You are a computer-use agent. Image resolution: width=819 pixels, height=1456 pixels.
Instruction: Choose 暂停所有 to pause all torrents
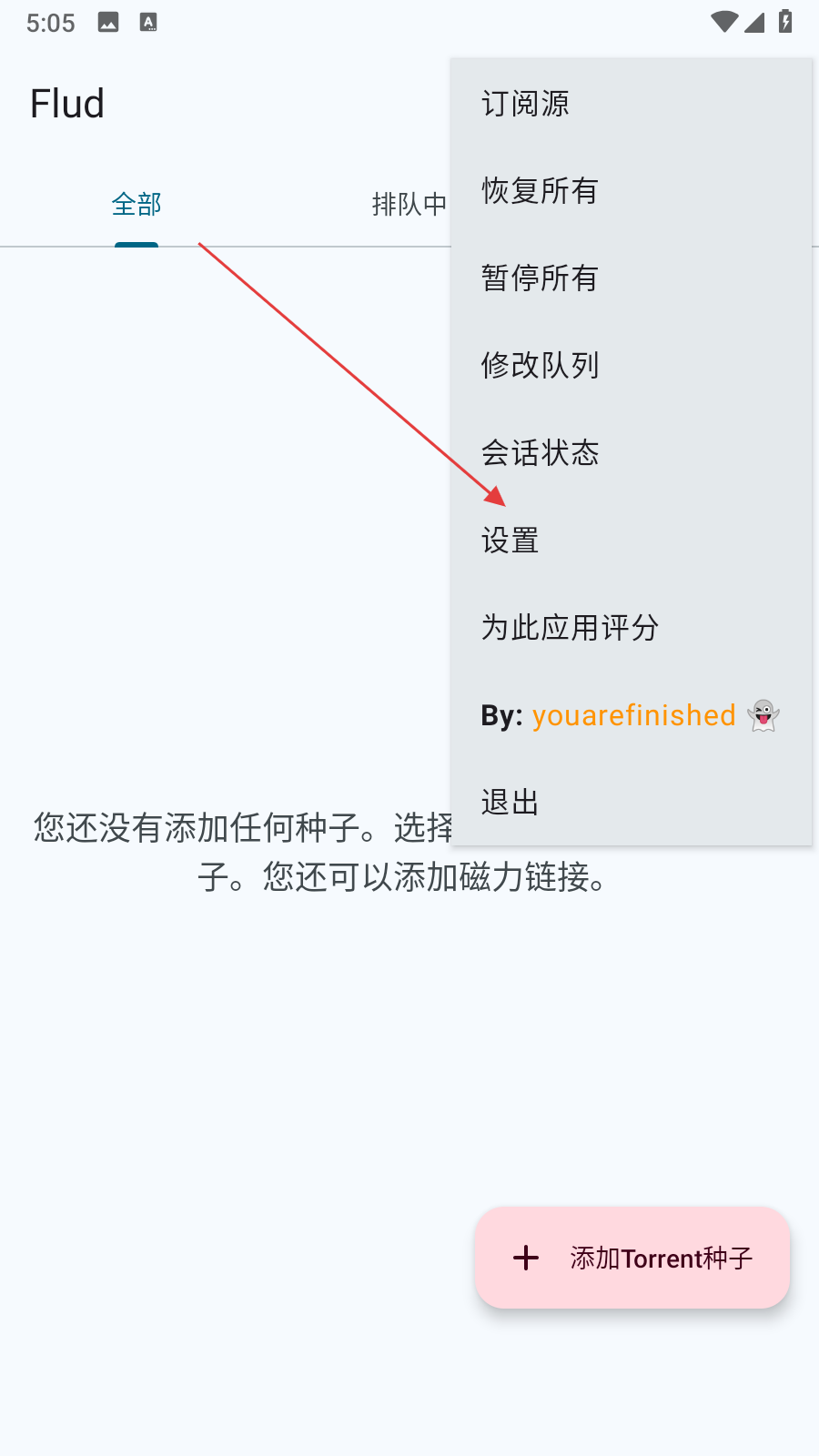[540, 278]
